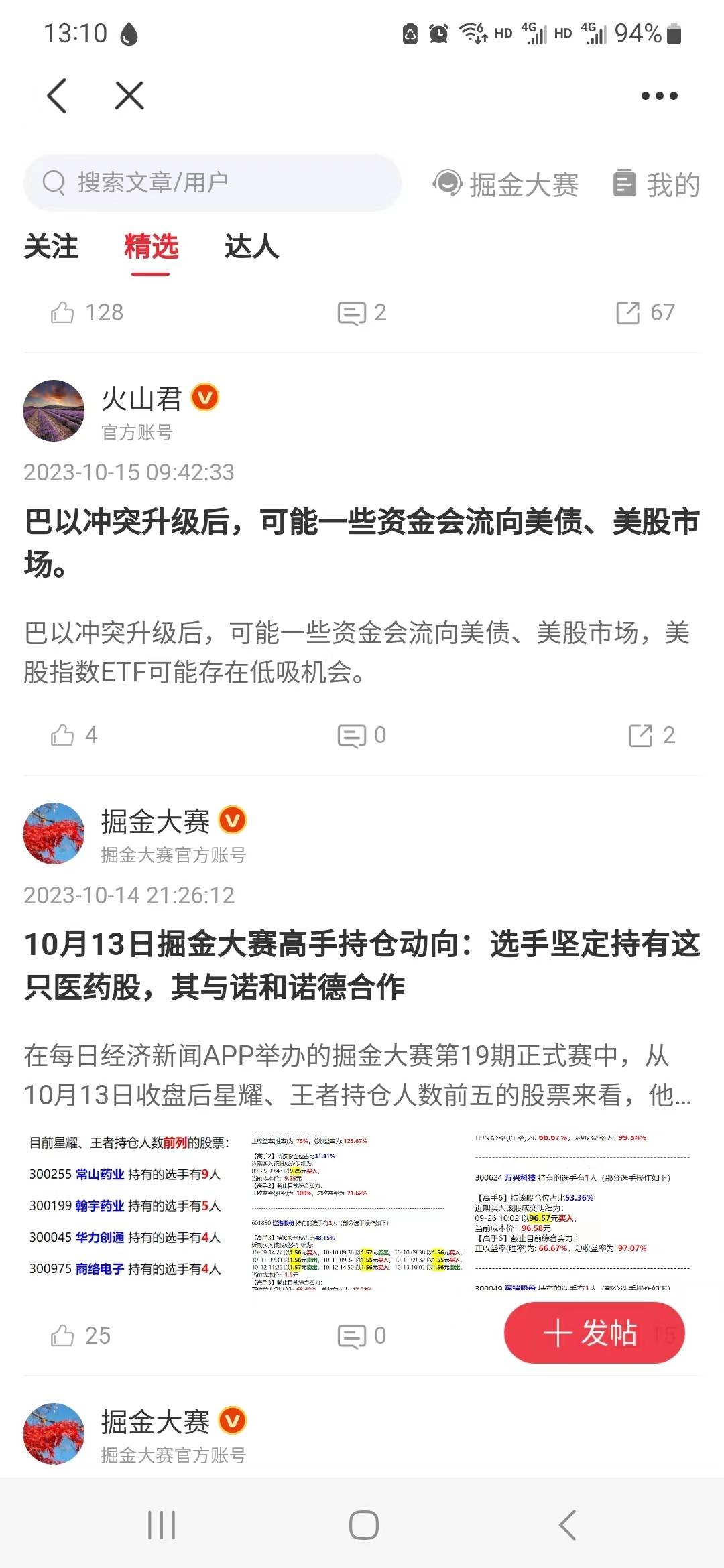Like 火山君's post about 巴以冲突
The width and height of the screenshot is (724, 1568).
coord(62,735)
